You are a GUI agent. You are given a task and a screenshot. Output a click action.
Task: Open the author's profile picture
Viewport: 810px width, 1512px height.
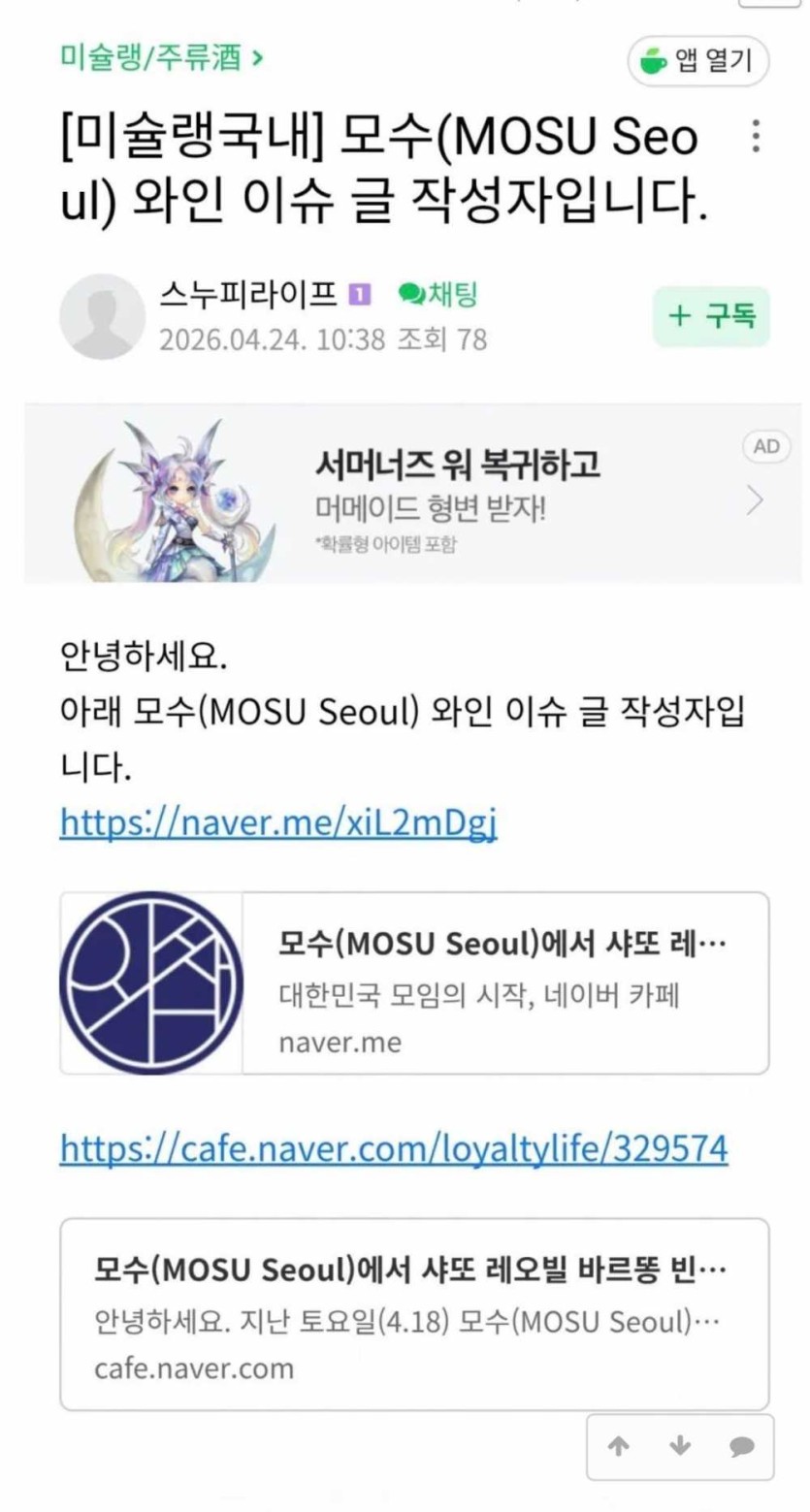click(x=103, y=316)
